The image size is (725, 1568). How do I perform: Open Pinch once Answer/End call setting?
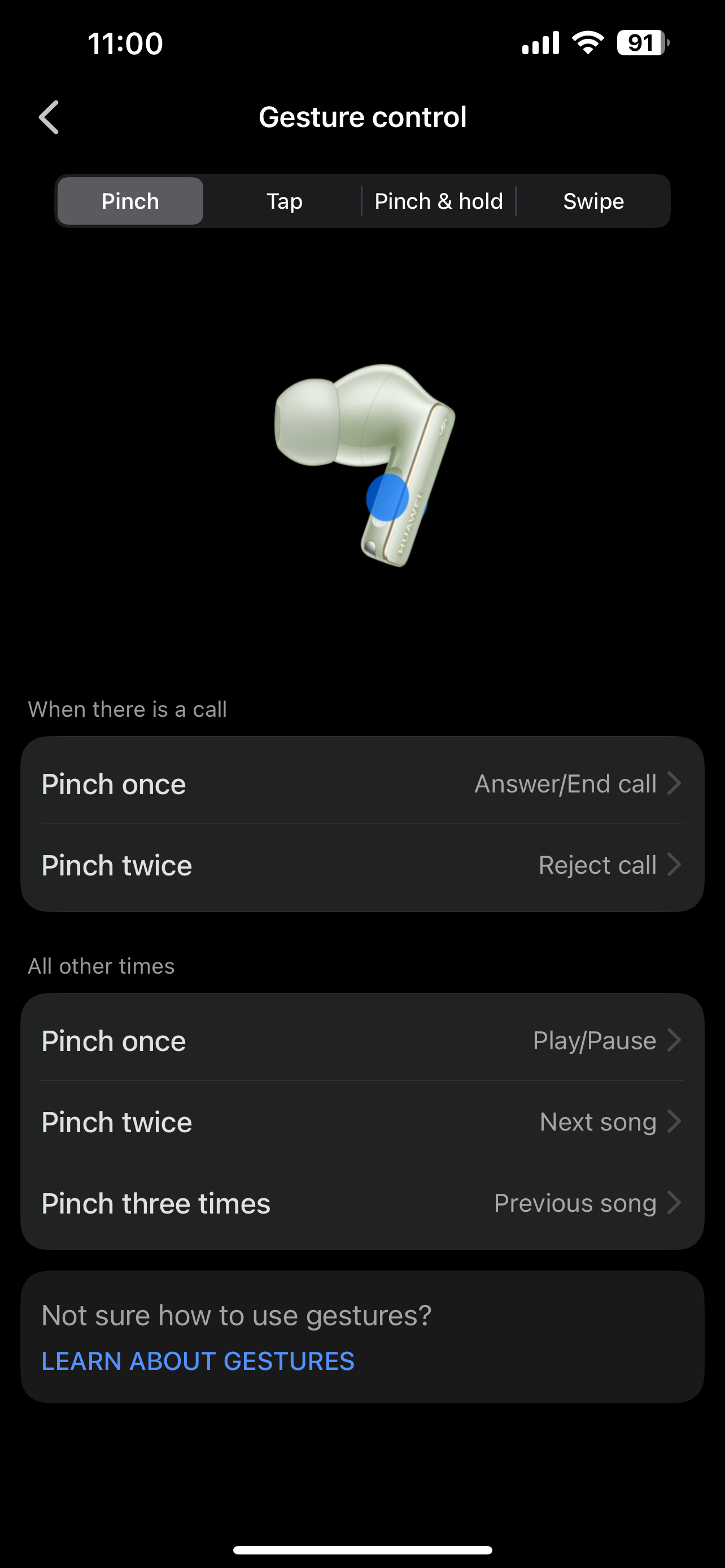pos(362,783)
